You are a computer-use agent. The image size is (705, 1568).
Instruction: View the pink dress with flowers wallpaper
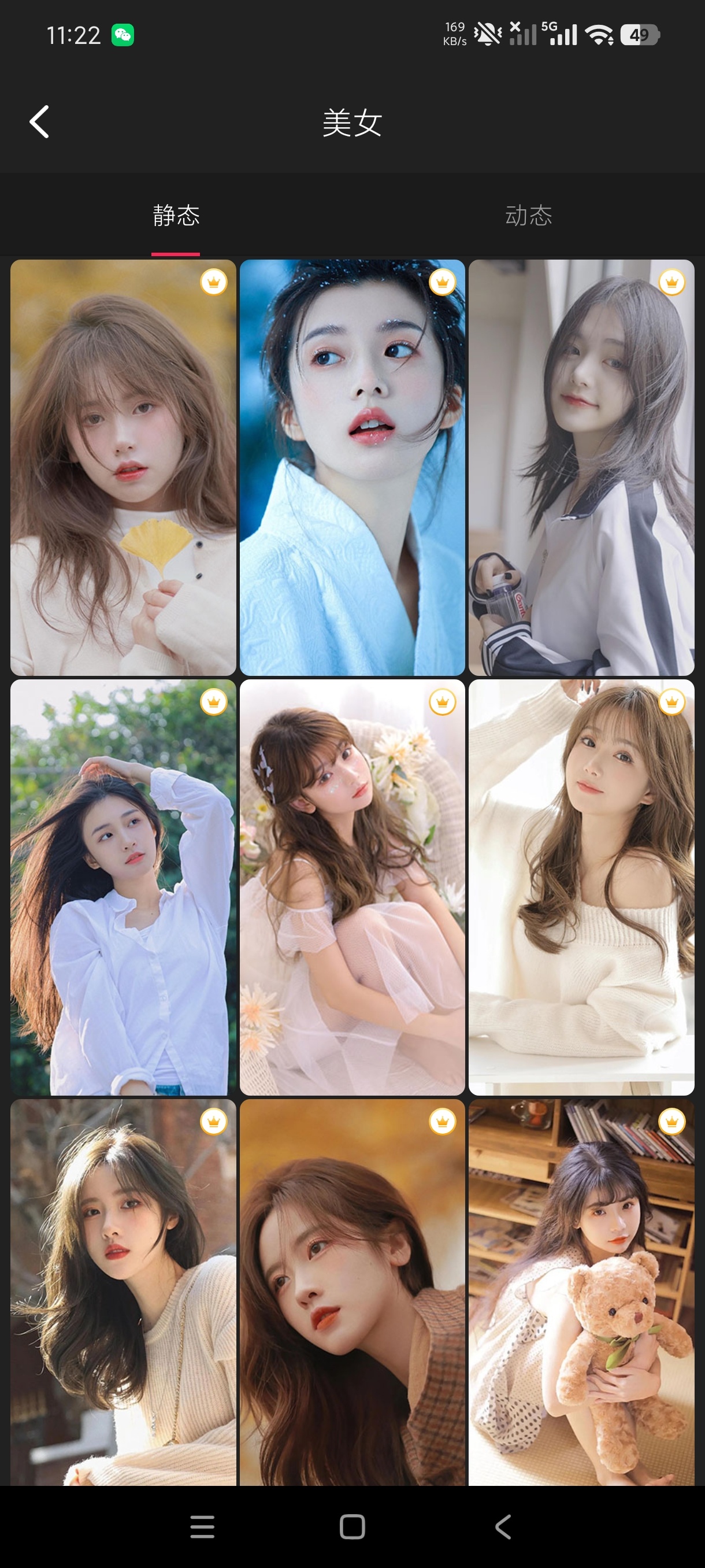(352, 887)
